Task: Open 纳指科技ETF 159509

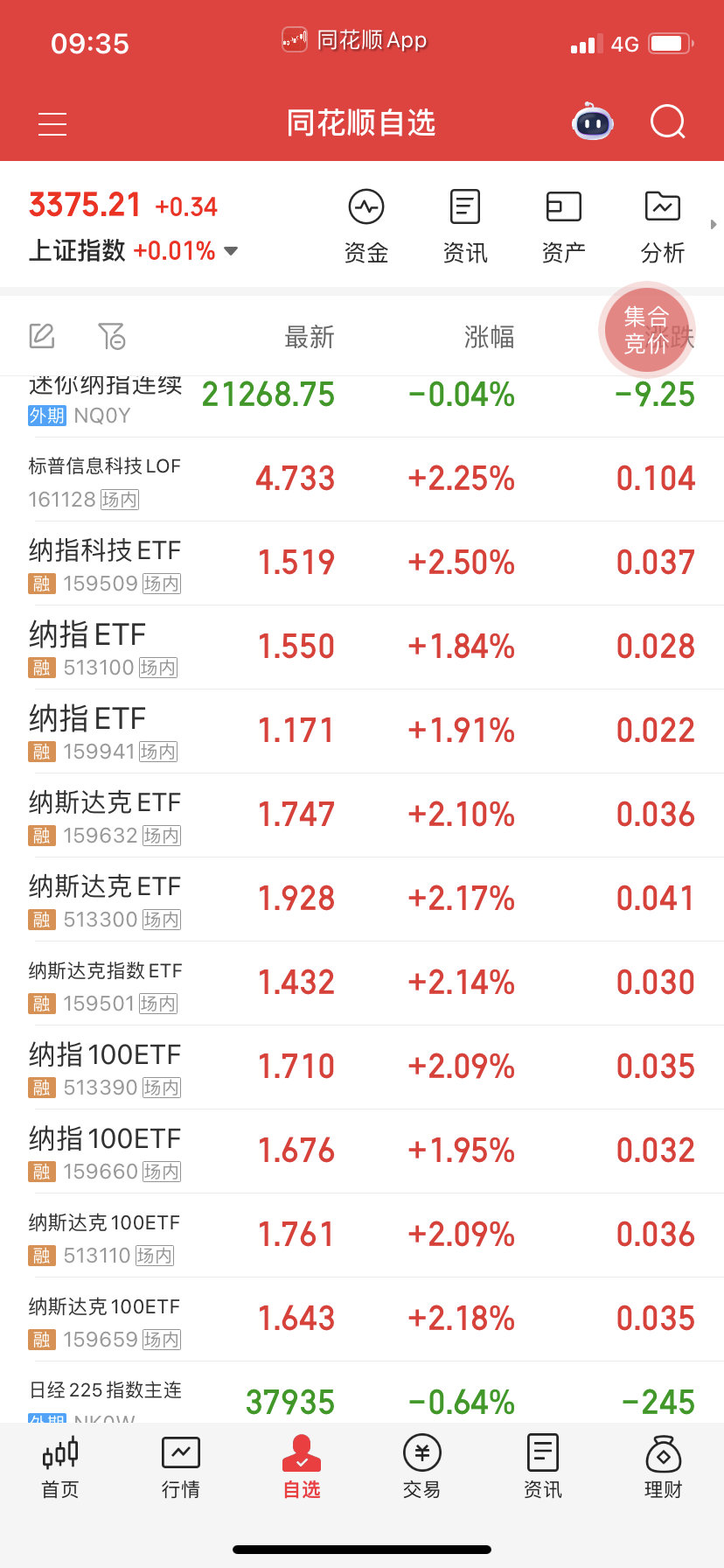Action: pyautogui.click(x=362, y=563)
